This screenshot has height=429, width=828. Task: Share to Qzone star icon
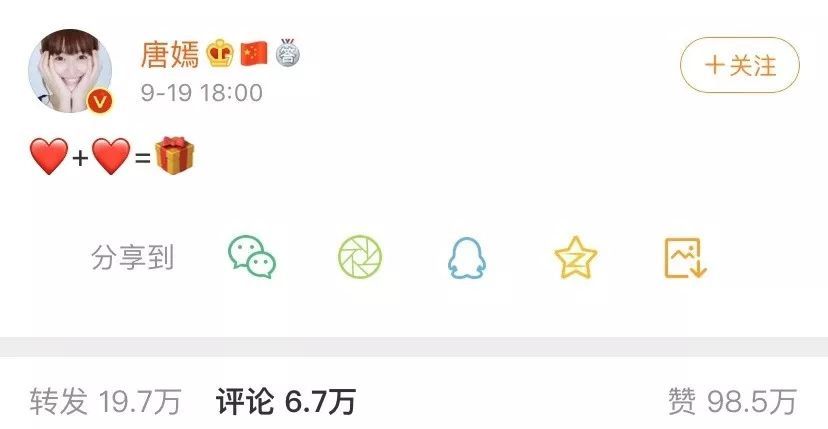point(575,258)
